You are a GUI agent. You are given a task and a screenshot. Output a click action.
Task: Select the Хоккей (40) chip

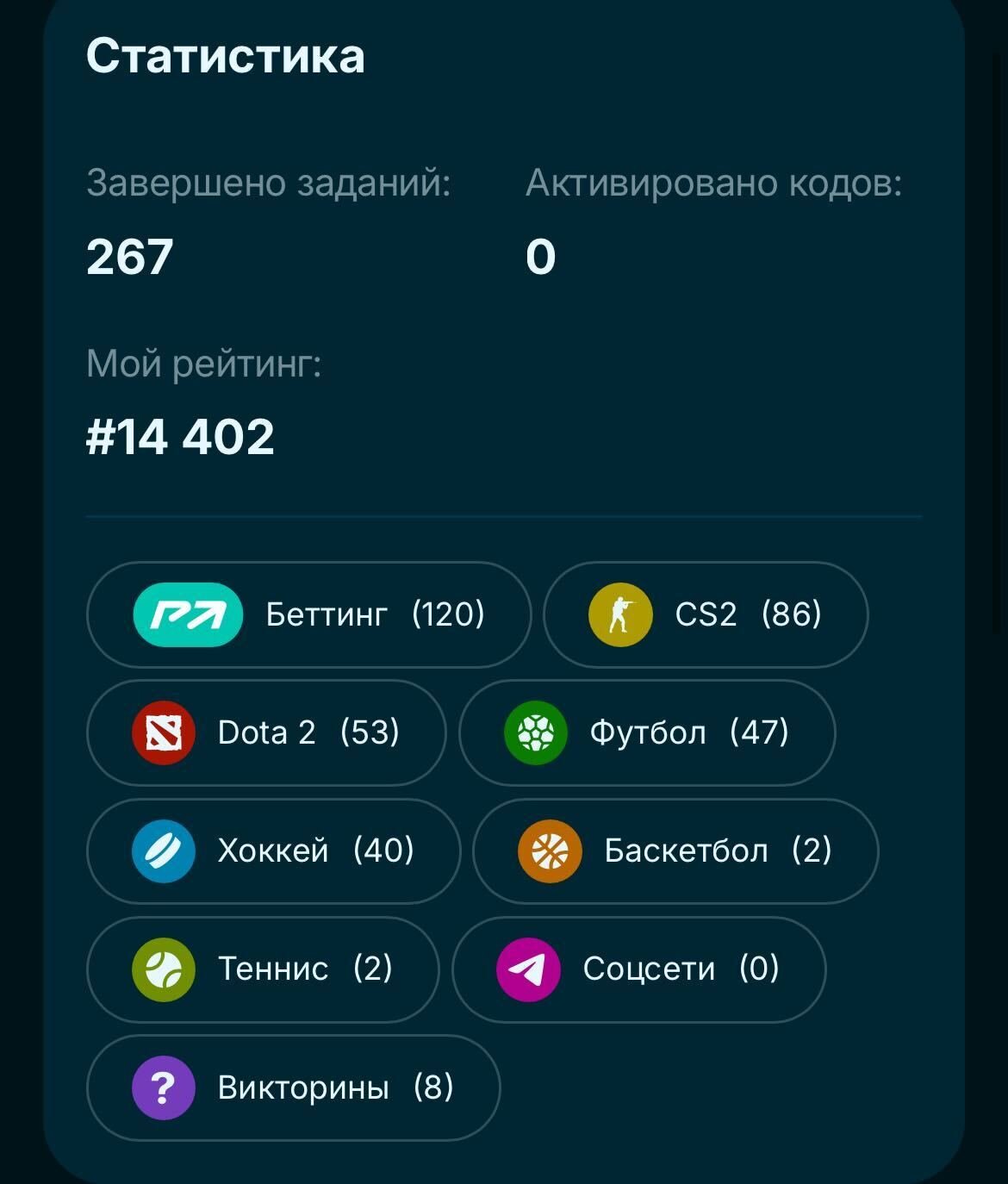tap(273, 851)
